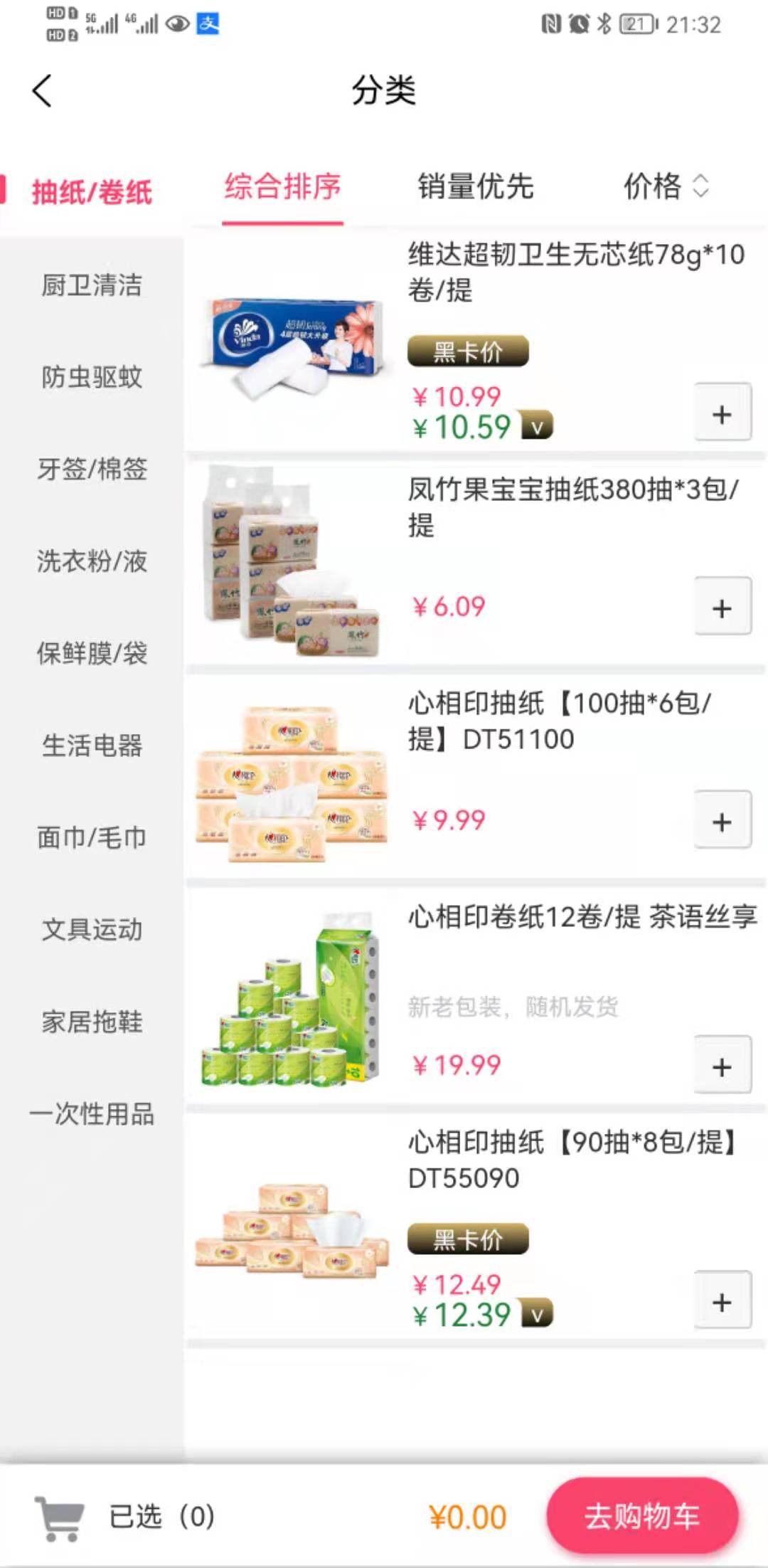Select the 一次性用品 category

point(92,1115)
